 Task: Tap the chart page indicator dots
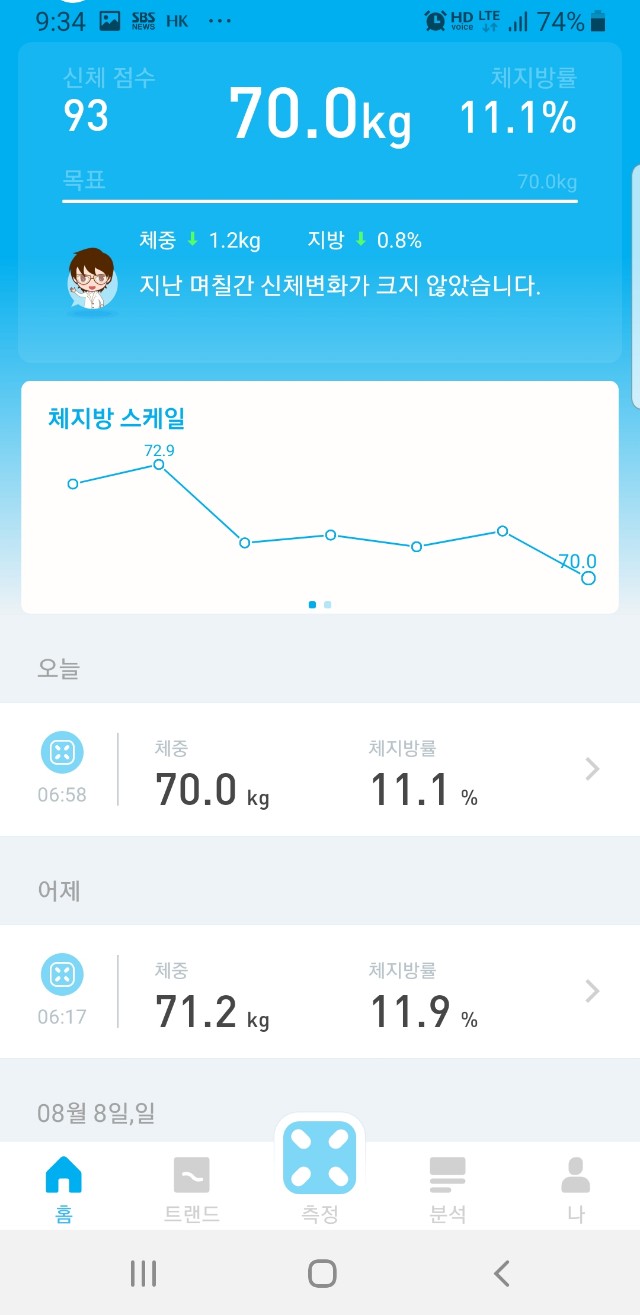click(320, 604)
